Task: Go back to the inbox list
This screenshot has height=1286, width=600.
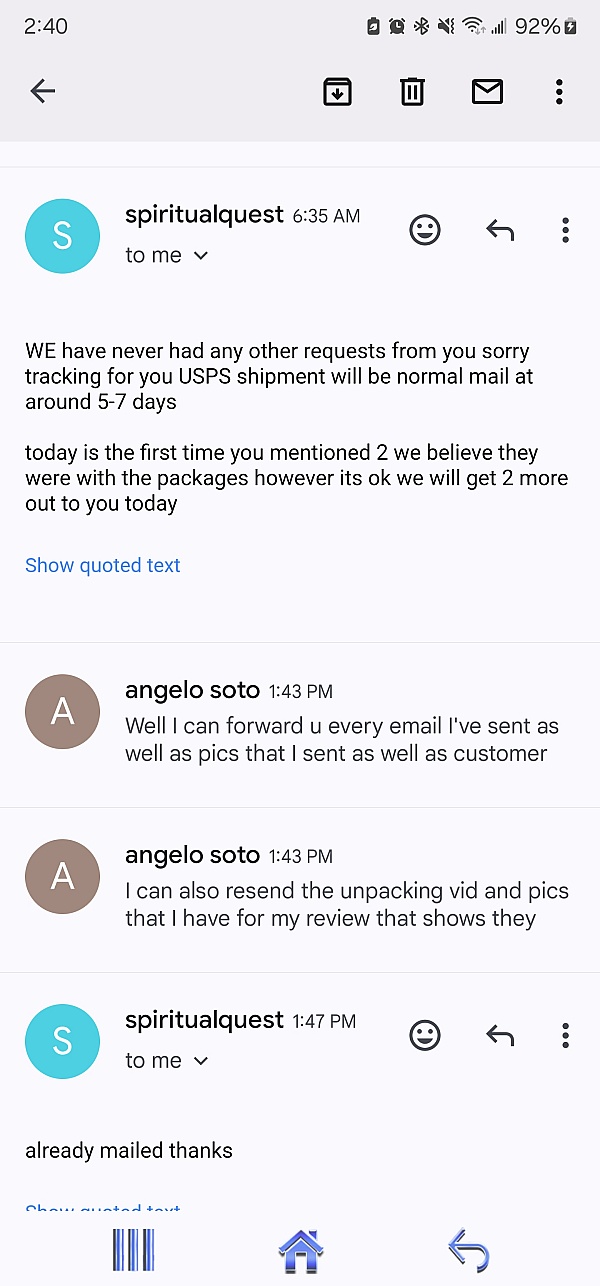Action: point(42,92)
